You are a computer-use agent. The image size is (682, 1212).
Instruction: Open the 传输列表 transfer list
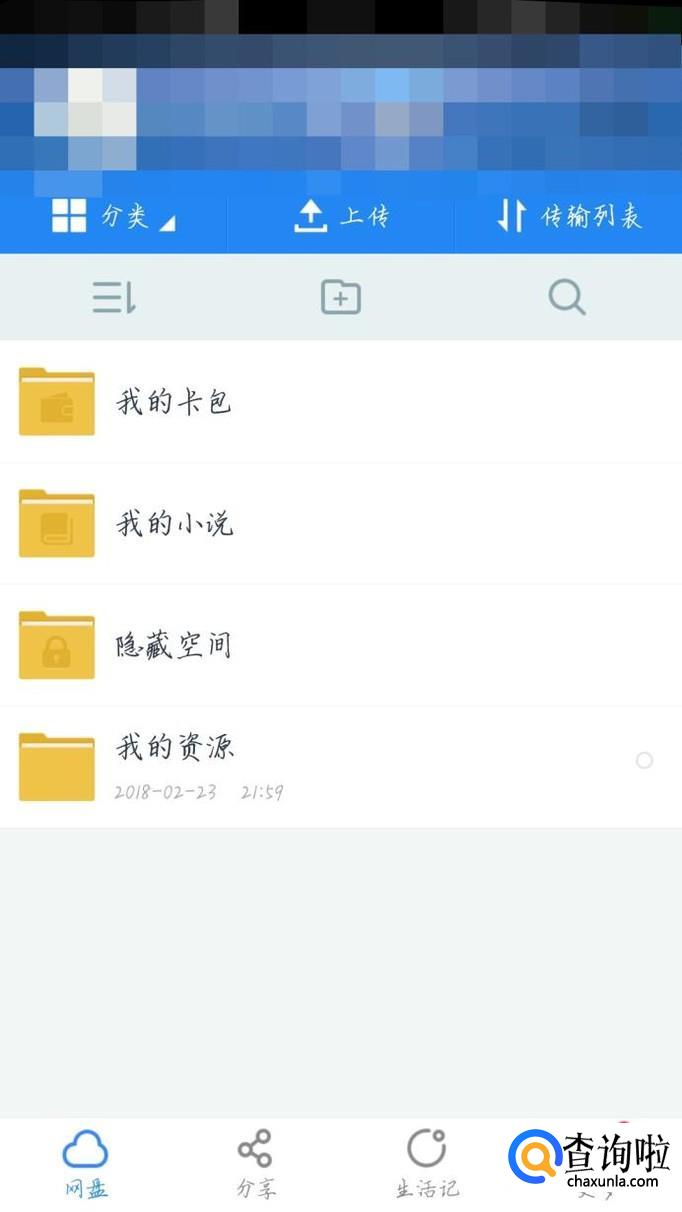[x=569, y=216]
